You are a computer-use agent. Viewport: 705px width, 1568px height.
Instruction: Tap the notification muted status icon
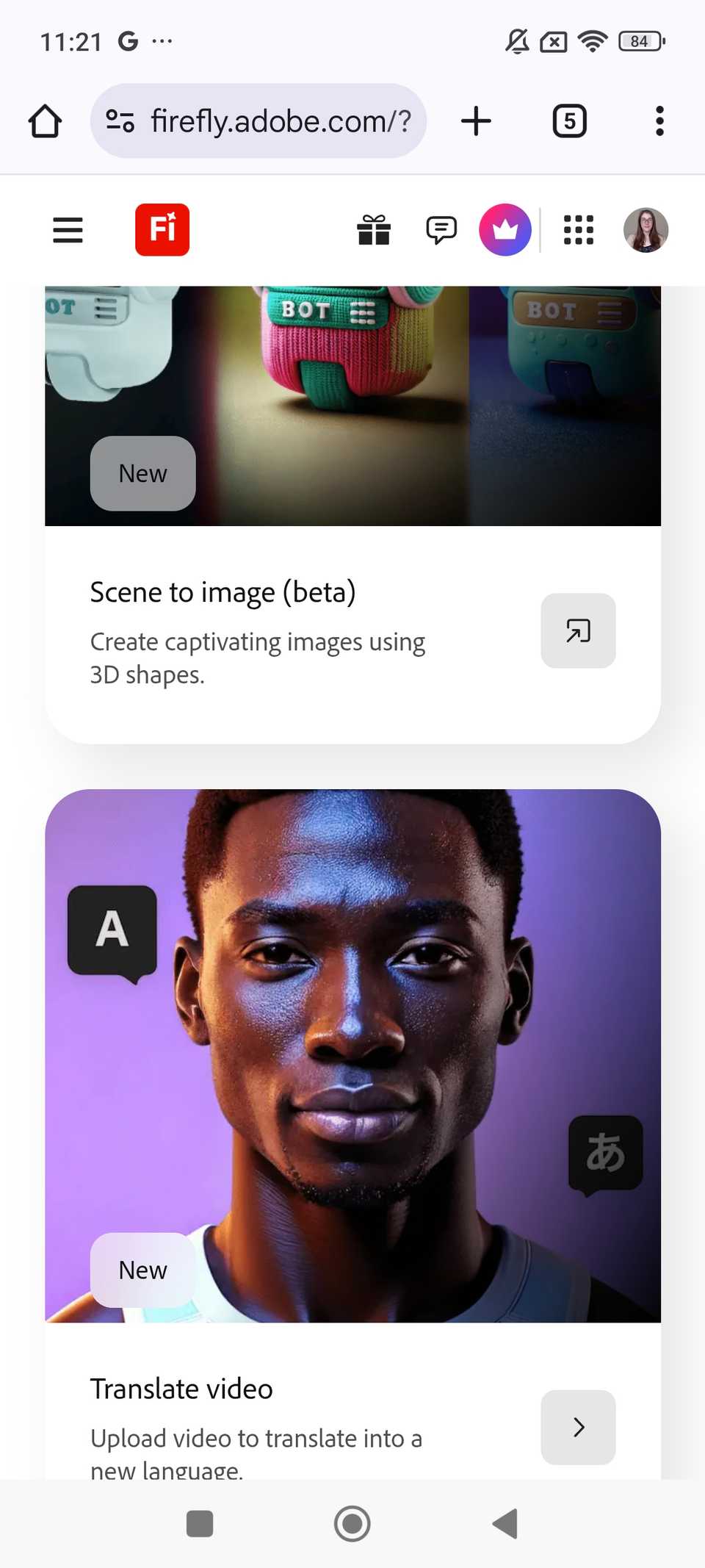point(516,42)
